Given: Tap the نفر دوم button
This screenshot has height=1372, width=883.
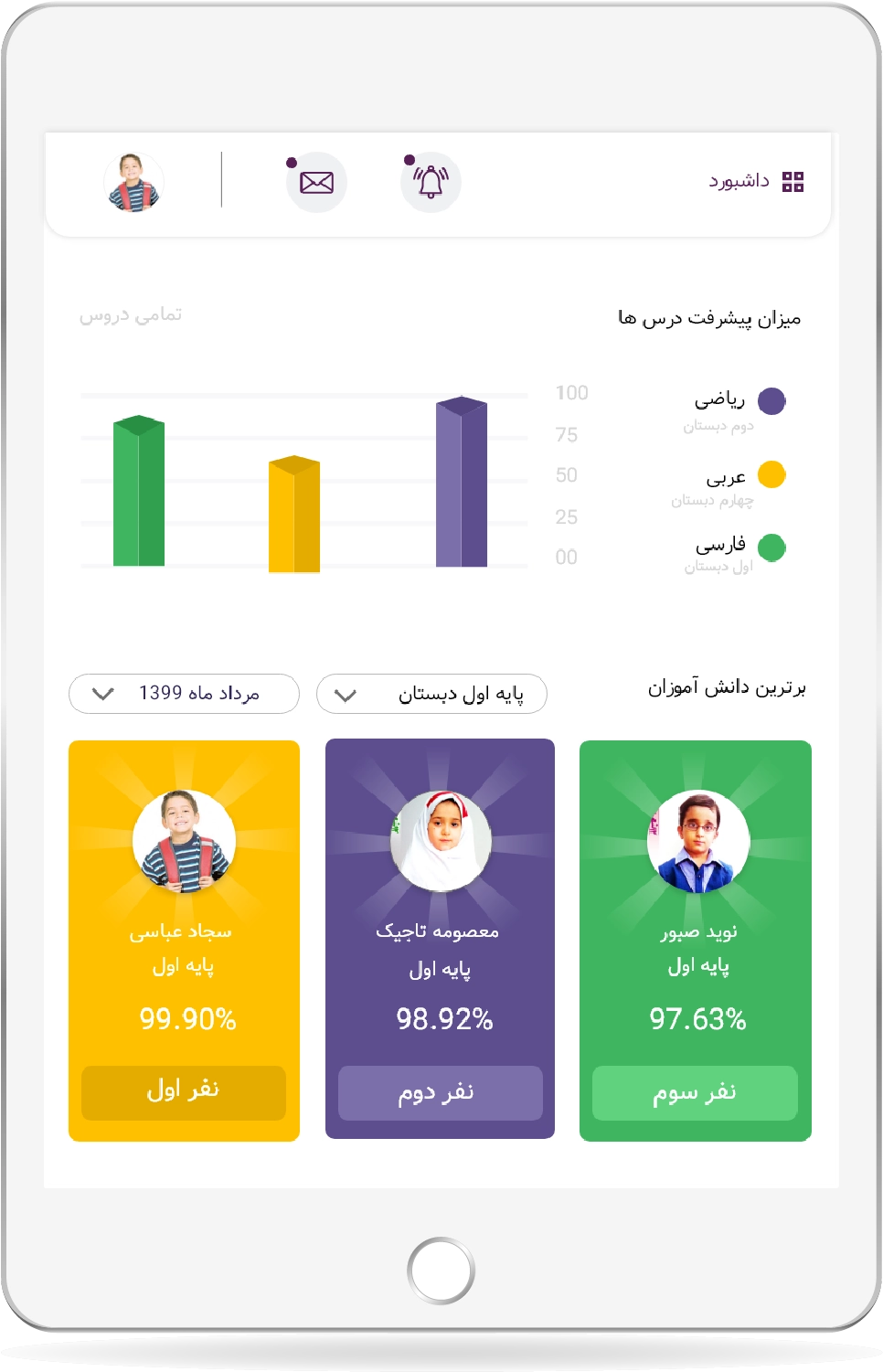Looking at the screenshot, I should tap(440, 1092).
